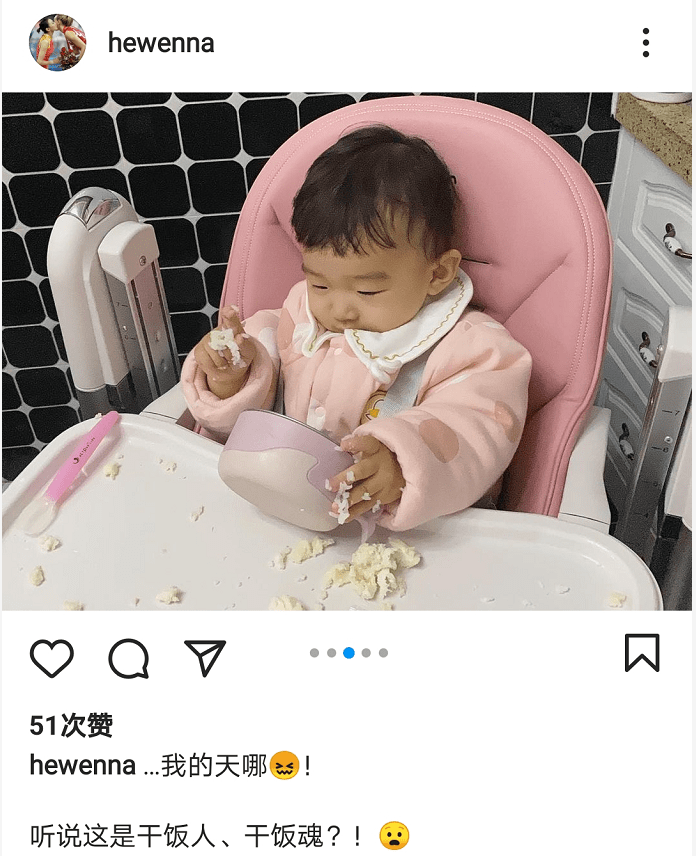Bookmark this post
Image resolution: width=696 pixels, height=856 pixels.
(x=642, y=653)
